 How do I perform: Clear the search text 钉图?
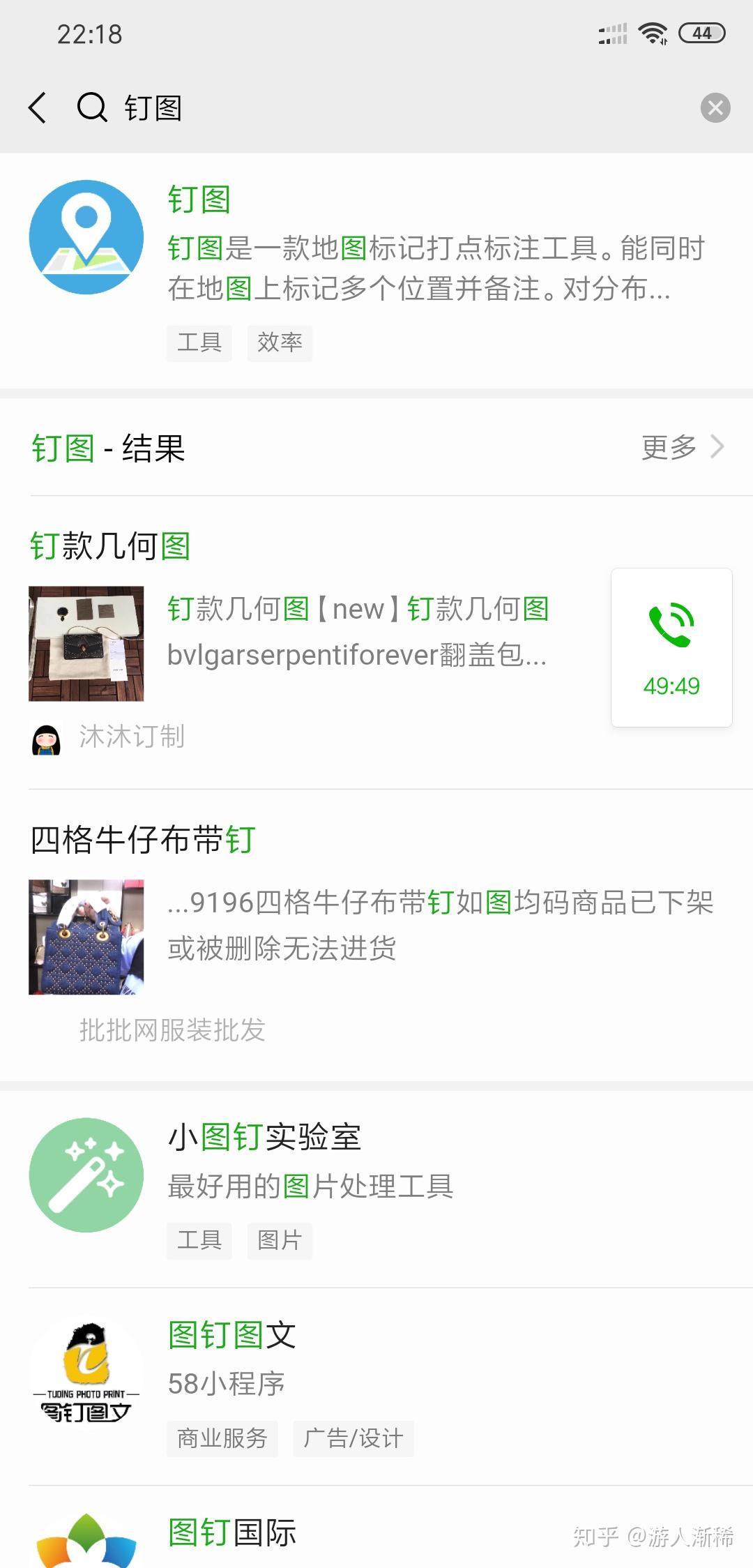715,108
